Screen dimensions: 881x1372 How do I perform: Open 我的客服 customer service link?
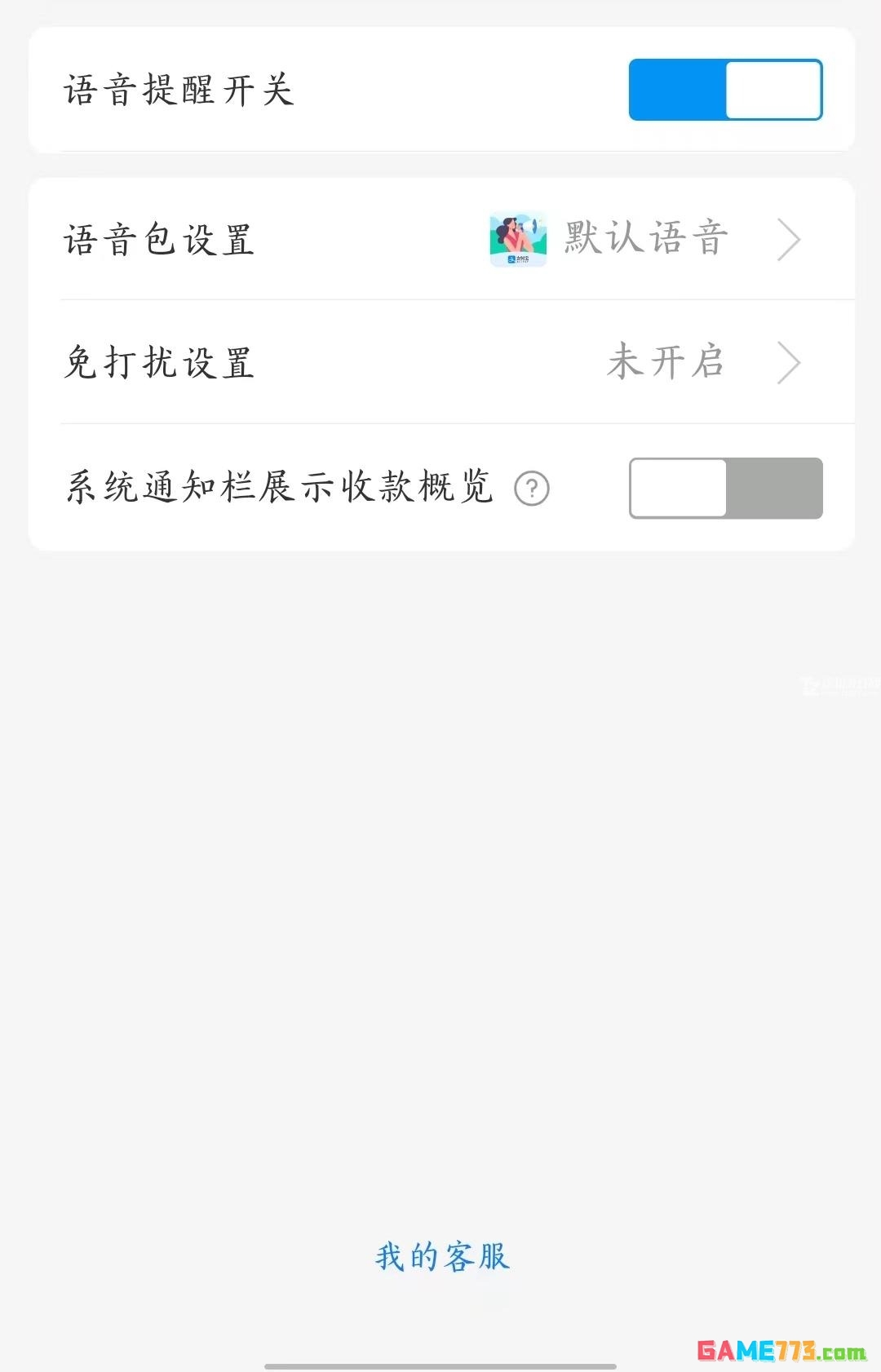click(442, 1256)
